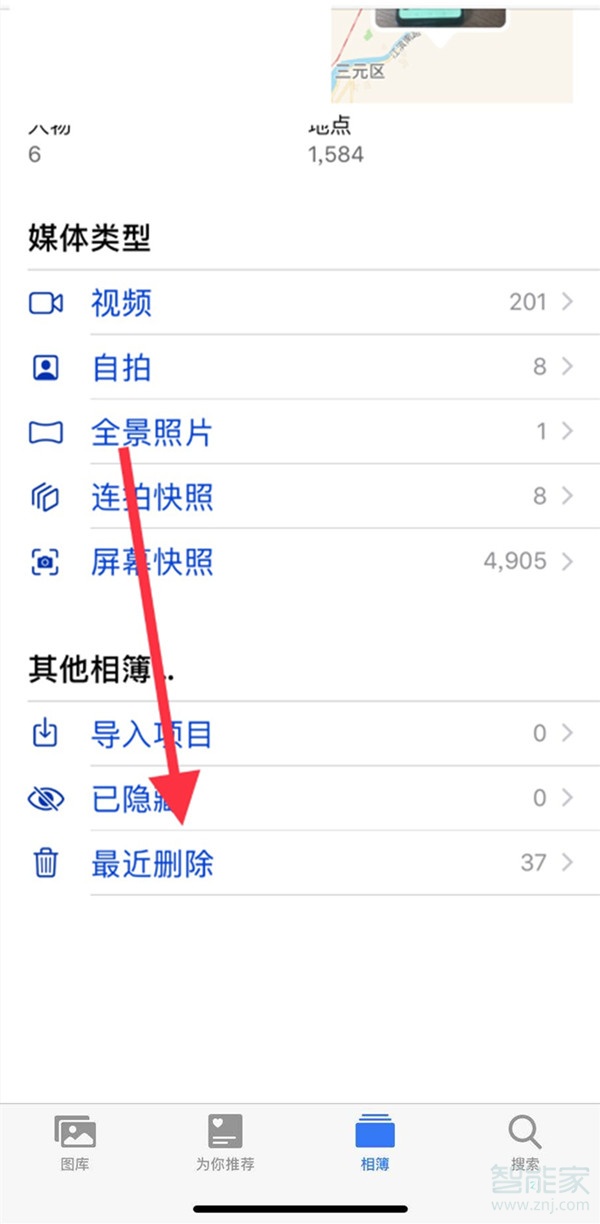Viewport: 600px width, 1224px height.
Task: Open the 自拍 album
Action: (x=300, y=367)
